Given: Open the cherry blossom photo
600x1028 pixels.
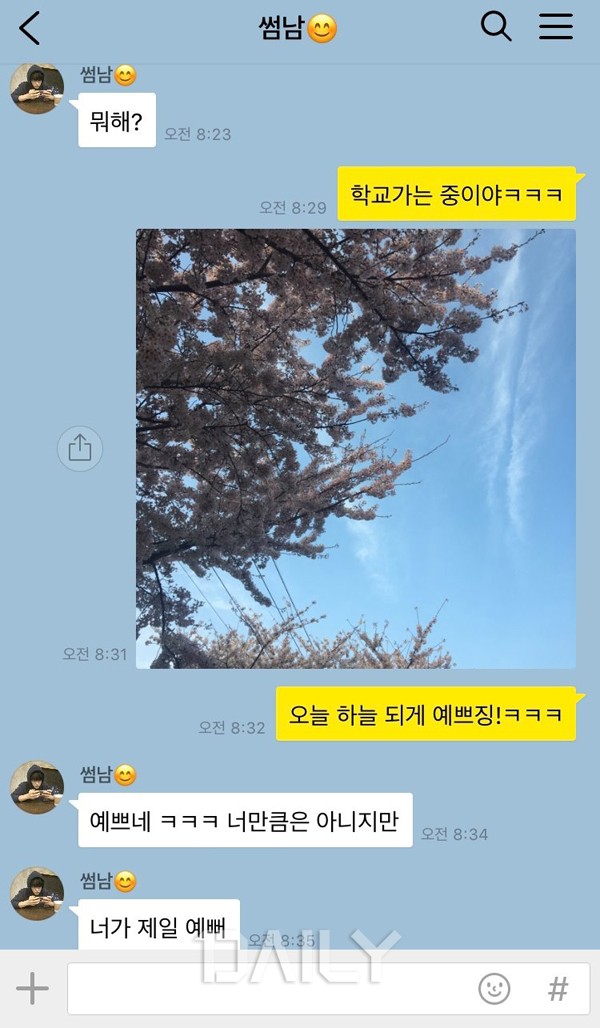Looking at the screenshot, I should click(356, 448).
